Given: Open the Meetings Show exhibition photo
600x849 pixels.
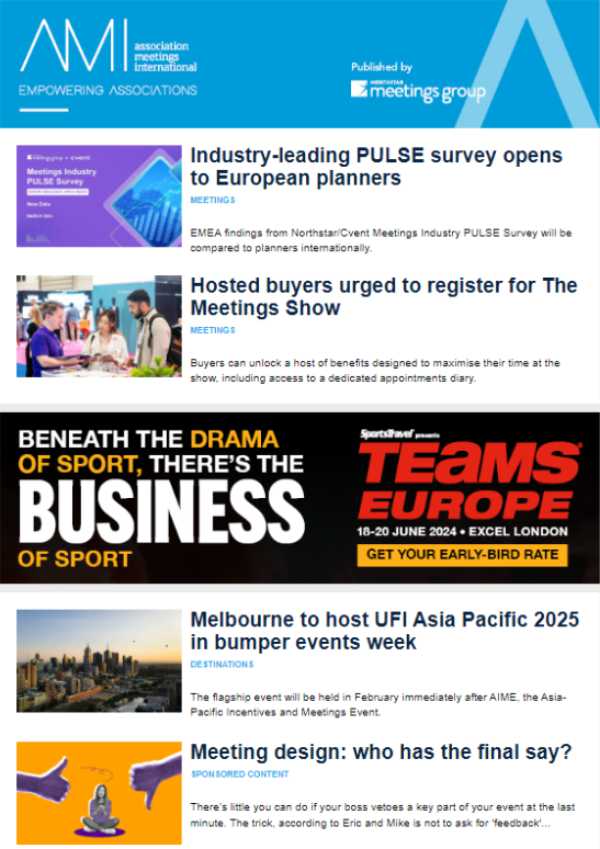Looking at the screenshot, I should point(99,325).
